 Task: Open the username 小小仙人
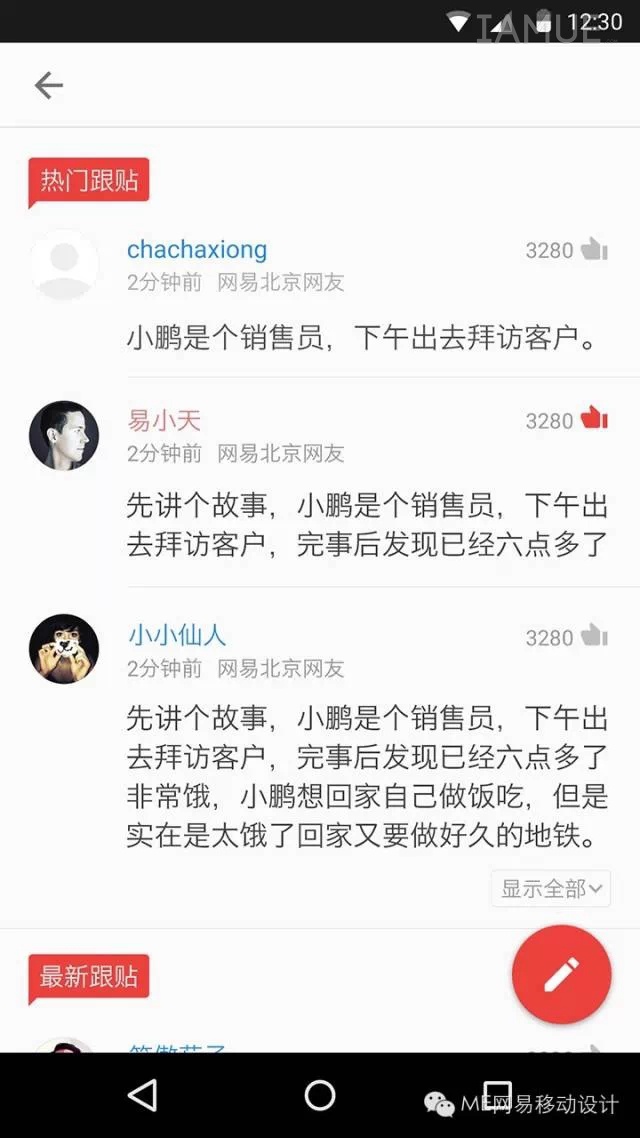coord(177,636)
